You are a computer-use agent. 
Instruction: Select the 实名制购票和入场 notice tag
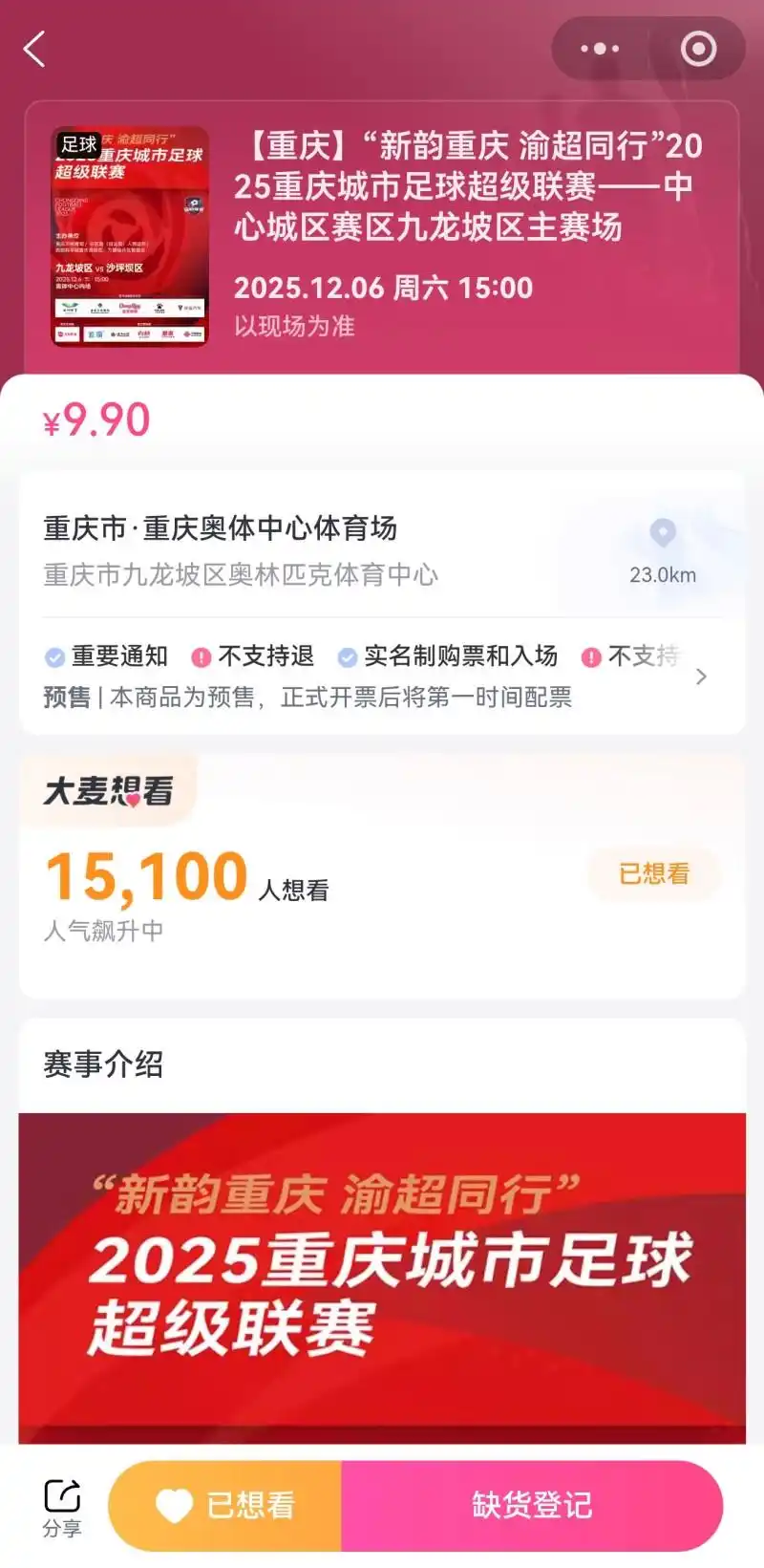coord(456,656)
